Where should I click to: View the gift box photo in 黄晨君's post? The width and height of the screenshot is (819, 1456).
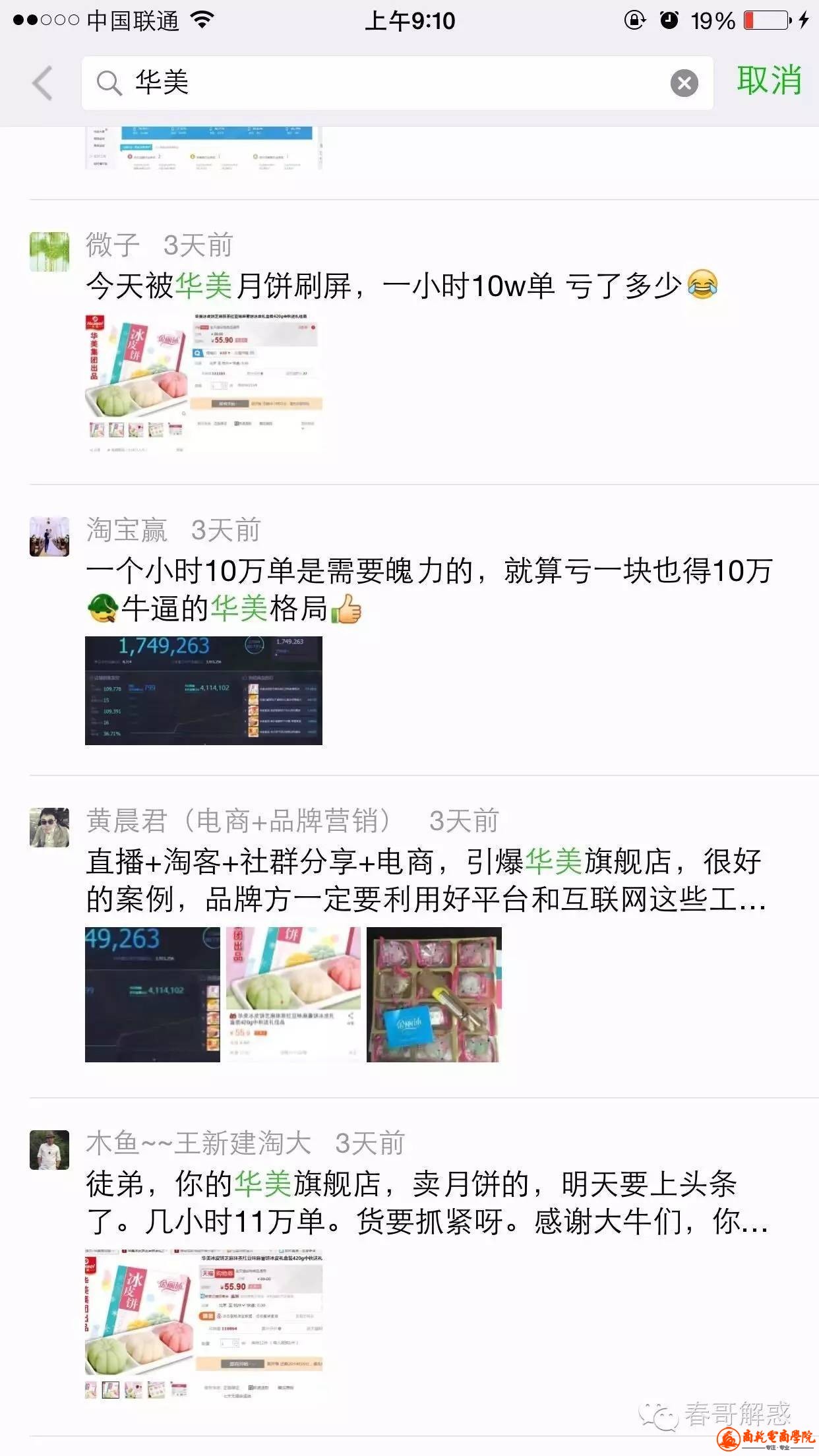pos(434,994)
